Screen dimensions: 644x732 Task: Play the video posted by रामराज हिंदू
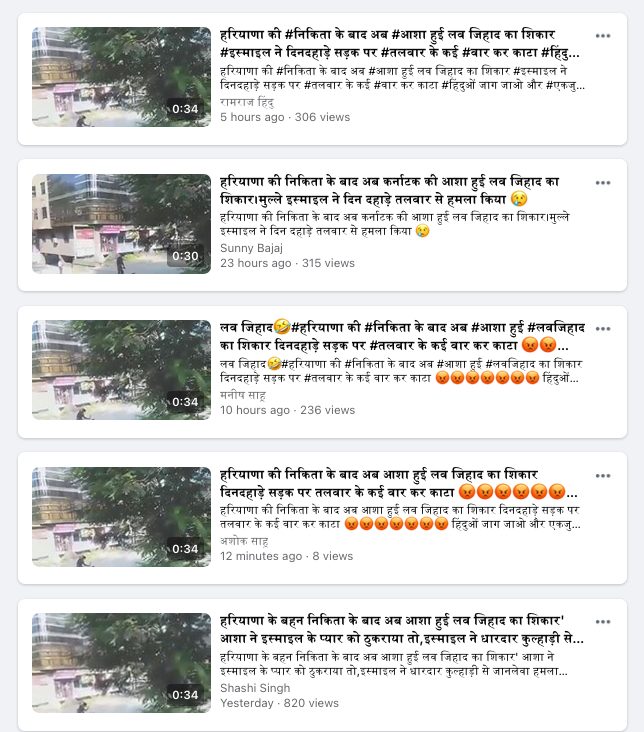(x=121, y=76)
